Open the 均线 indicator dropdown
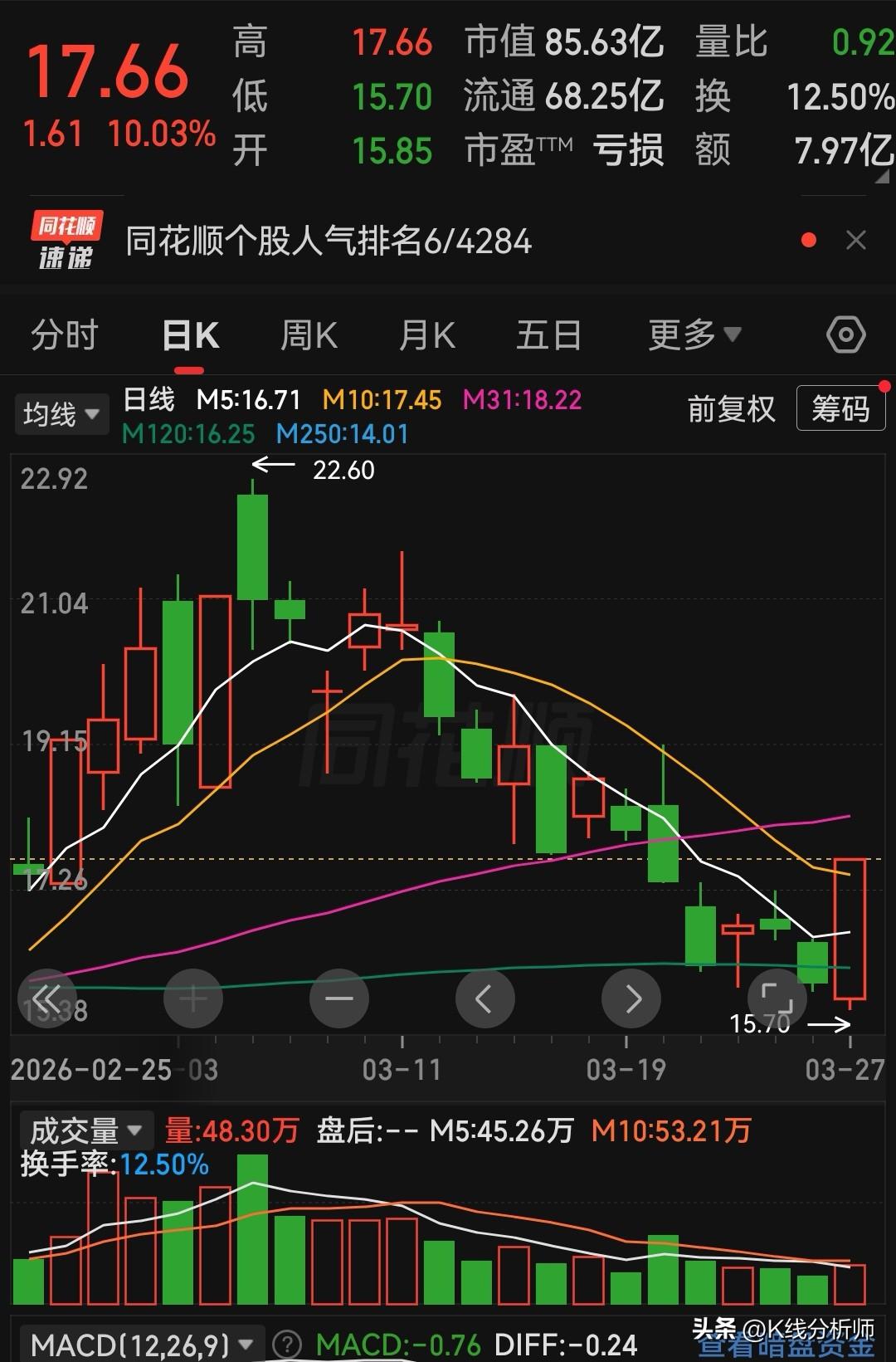 [x=61, y=413]
